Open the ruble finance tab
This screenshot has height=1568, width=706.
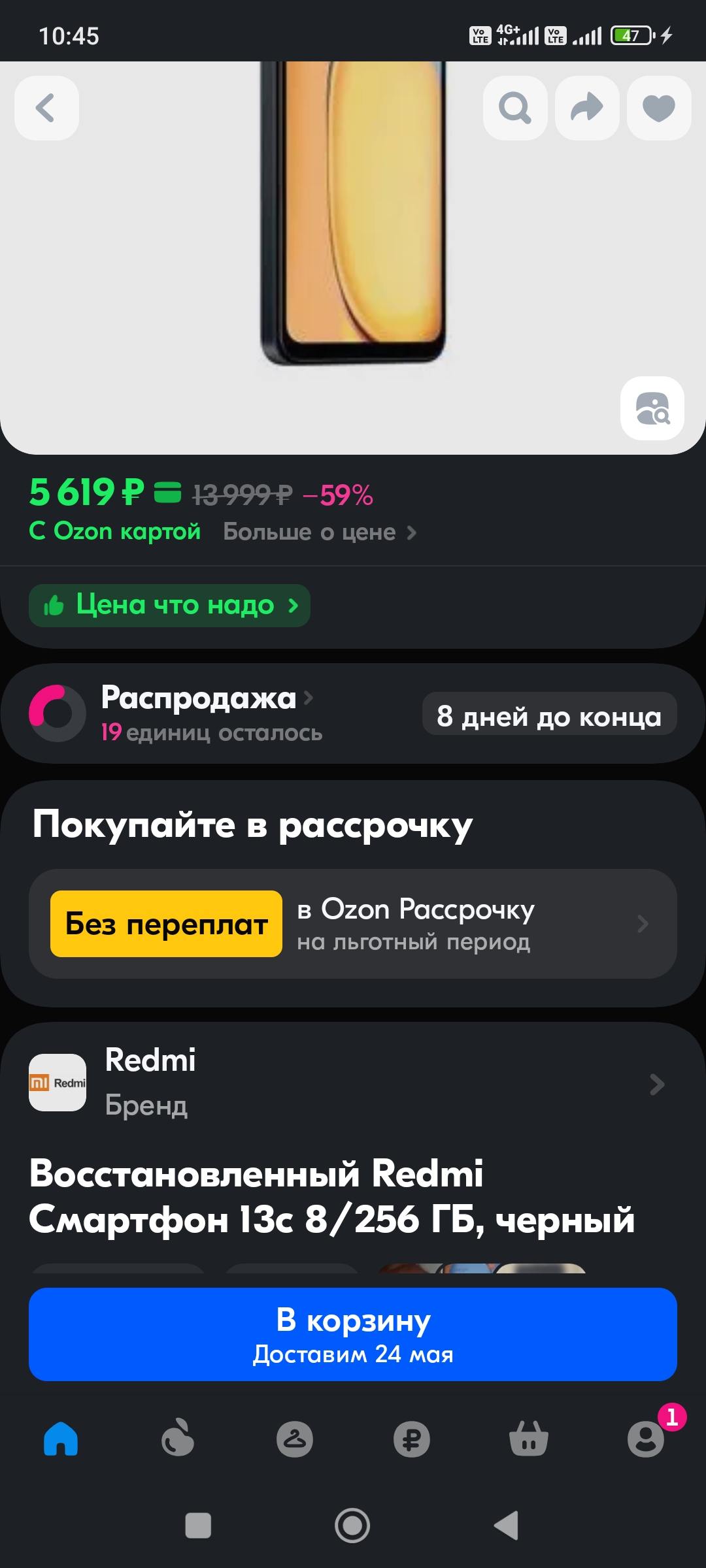(412, 1439)
